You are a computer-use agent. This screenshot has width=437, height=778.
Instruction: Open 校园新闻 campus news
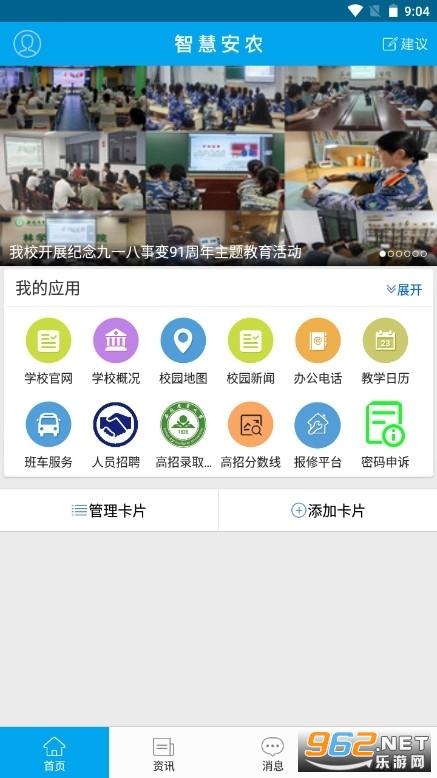pyautogui.click(x=250, y=351)
